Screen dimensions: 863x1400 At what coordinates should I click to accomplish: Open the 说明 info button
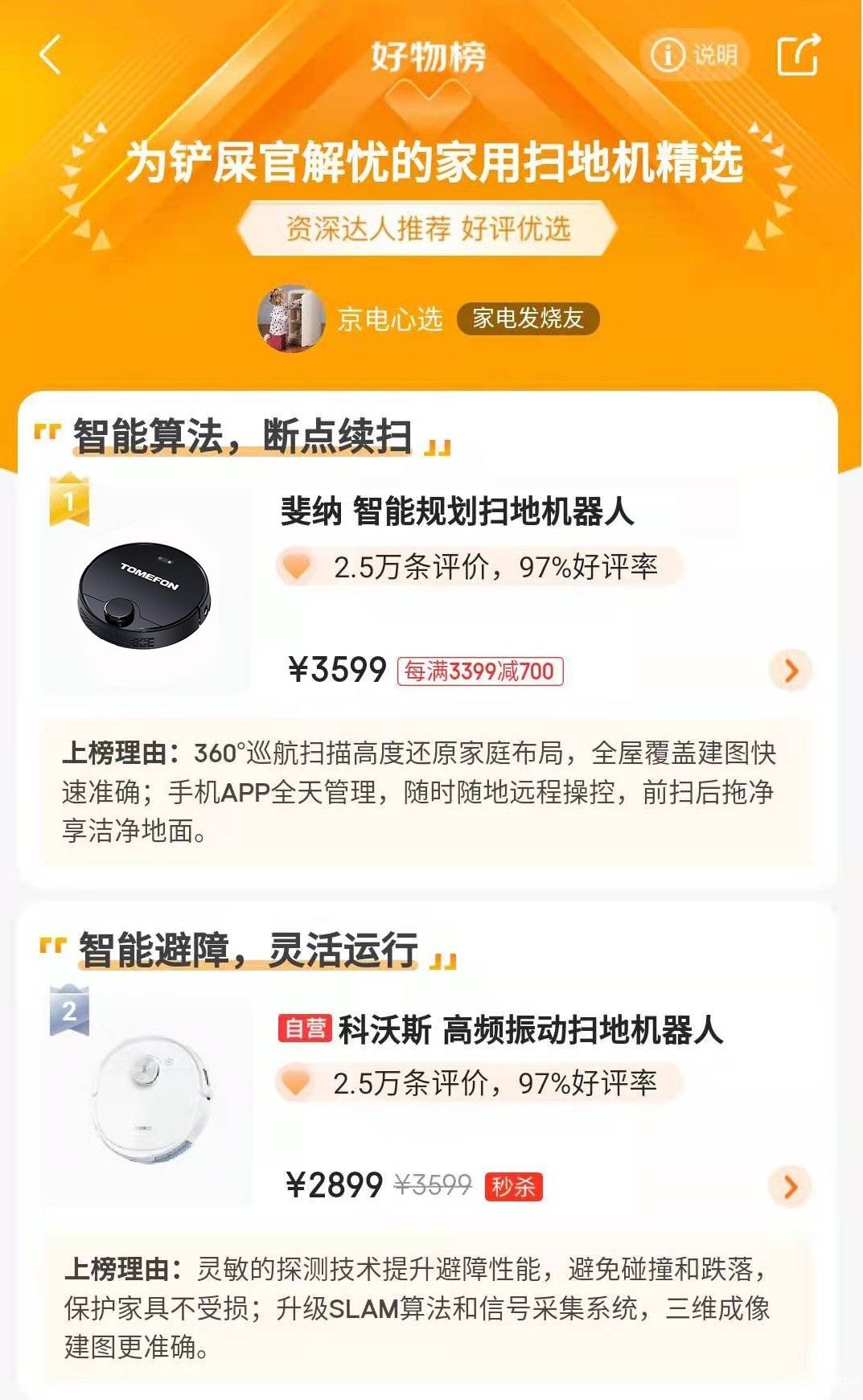(695, 55)
